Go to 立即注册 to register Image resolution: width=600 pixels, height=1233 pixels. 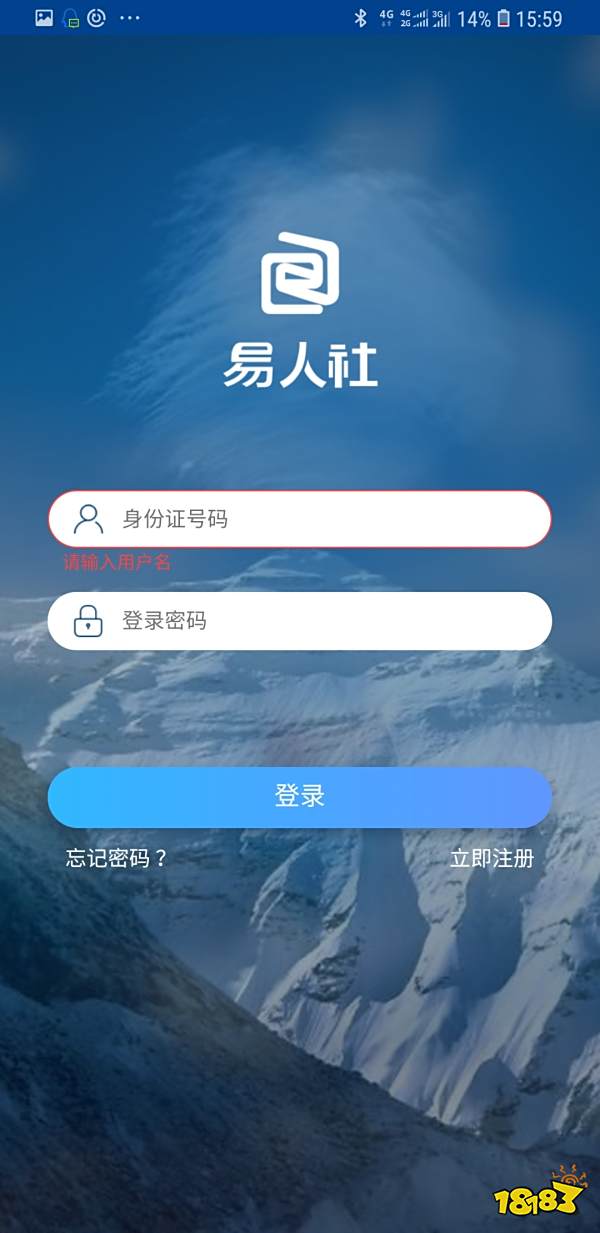click(x=491, y=858)
